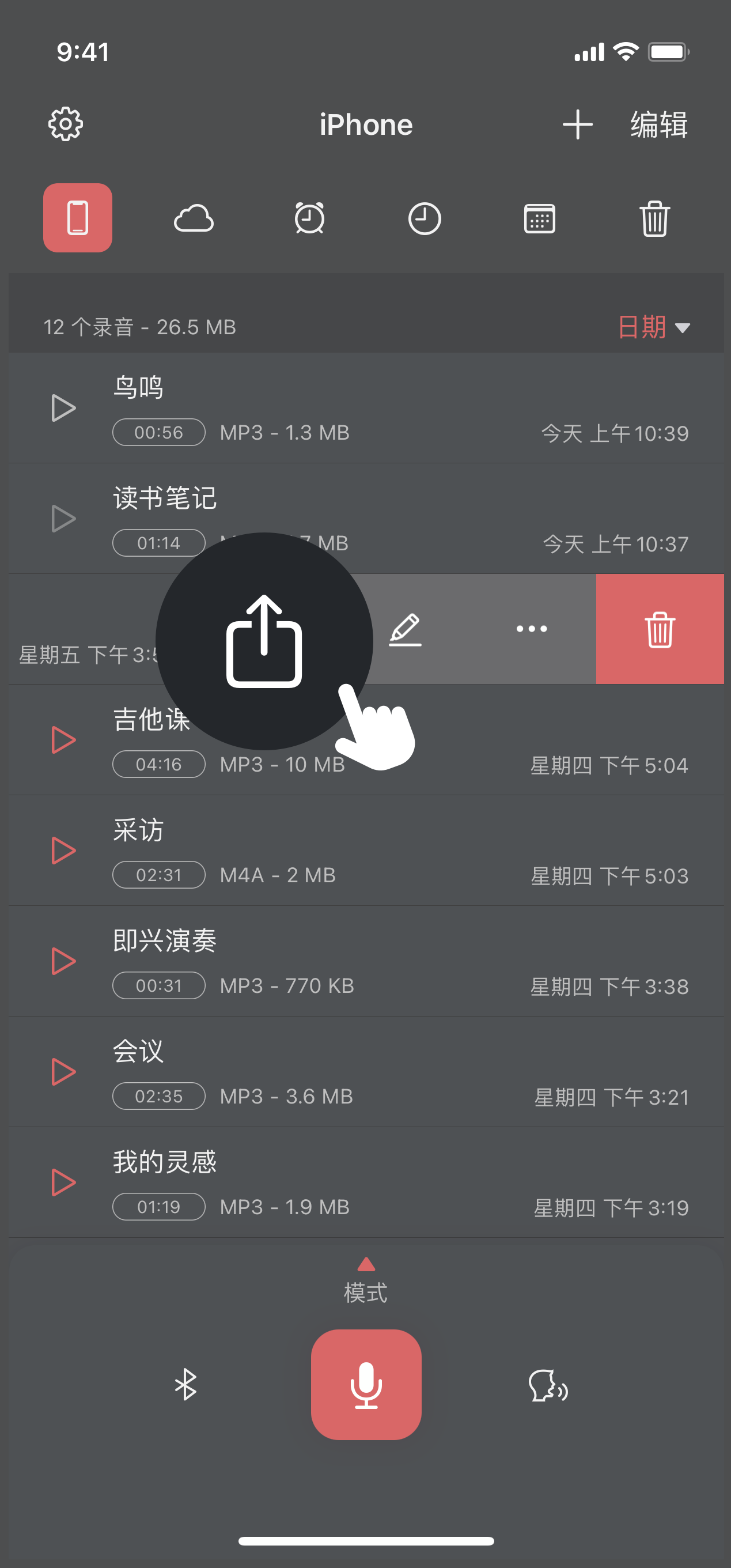Switch to the iCloud recordings tab

194,218
